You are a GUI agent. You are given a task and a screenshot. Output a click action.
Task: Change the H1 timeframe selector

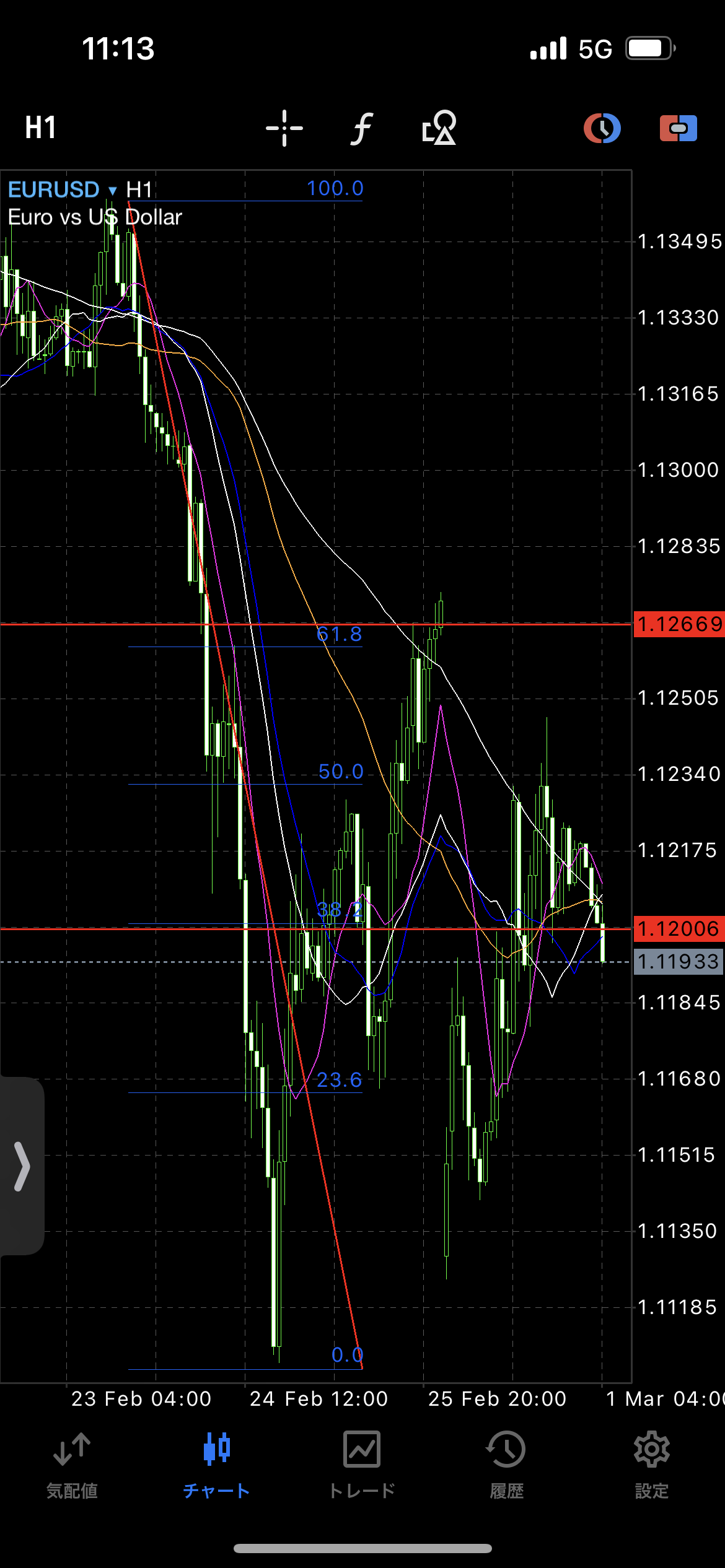coord(41,128)
